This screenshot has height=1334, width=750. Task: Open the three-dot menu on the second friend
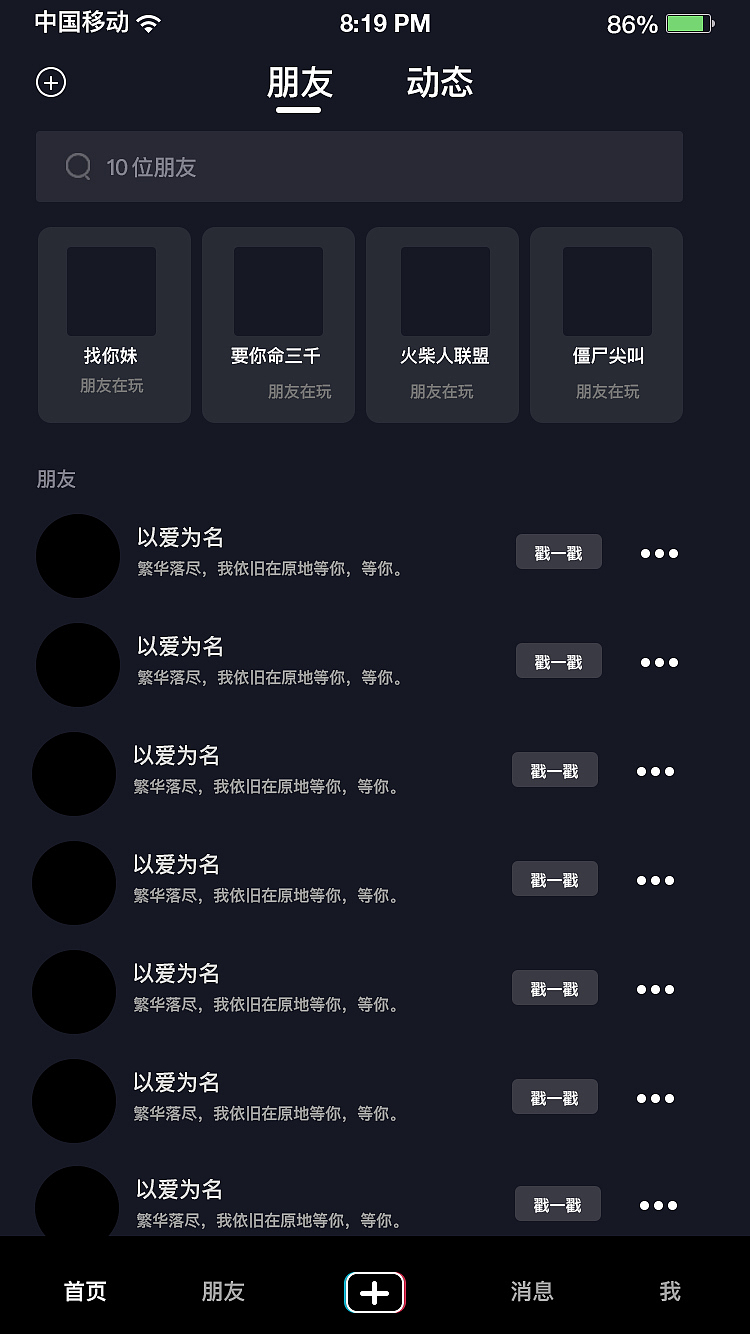click(x=658, y=661)
